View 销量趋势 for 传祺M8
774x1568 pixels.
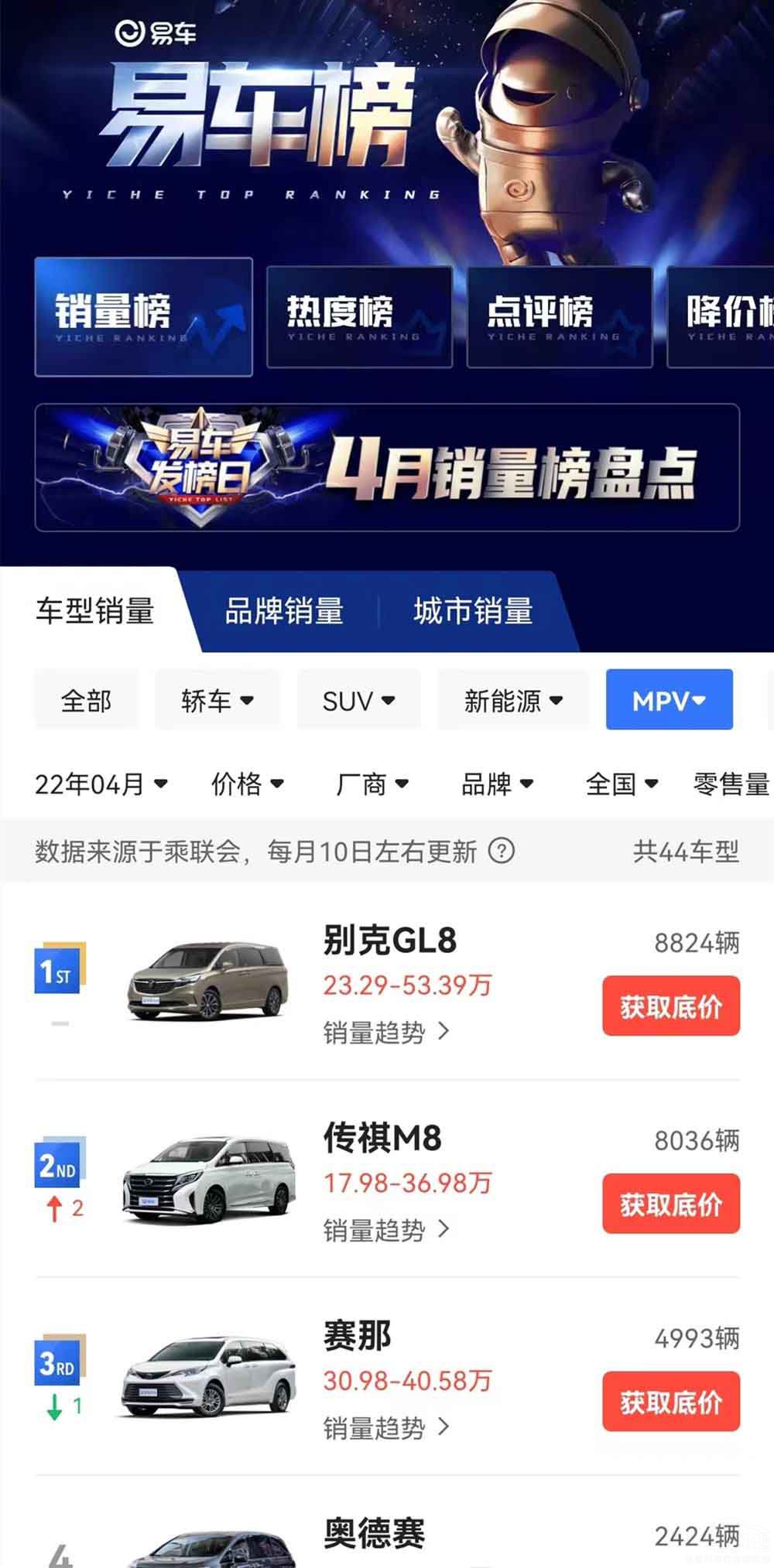coord(386,1229)
